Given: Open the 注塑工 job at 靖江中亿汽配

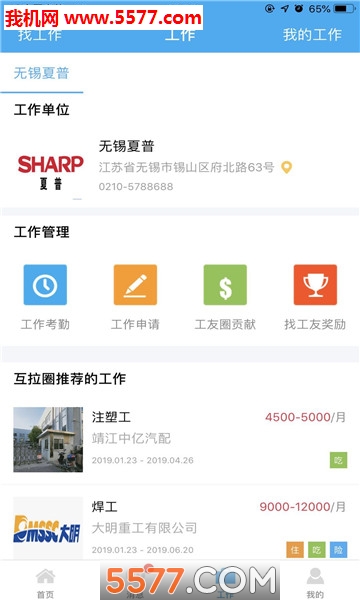Looking at the screenshot, I should 180,439.
